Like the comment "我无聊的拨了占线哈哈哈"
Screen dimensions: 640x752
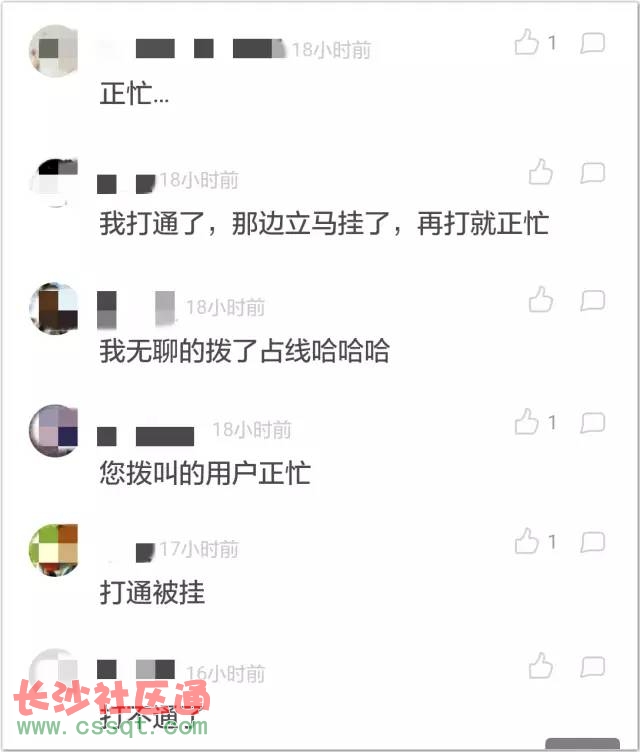540,299
